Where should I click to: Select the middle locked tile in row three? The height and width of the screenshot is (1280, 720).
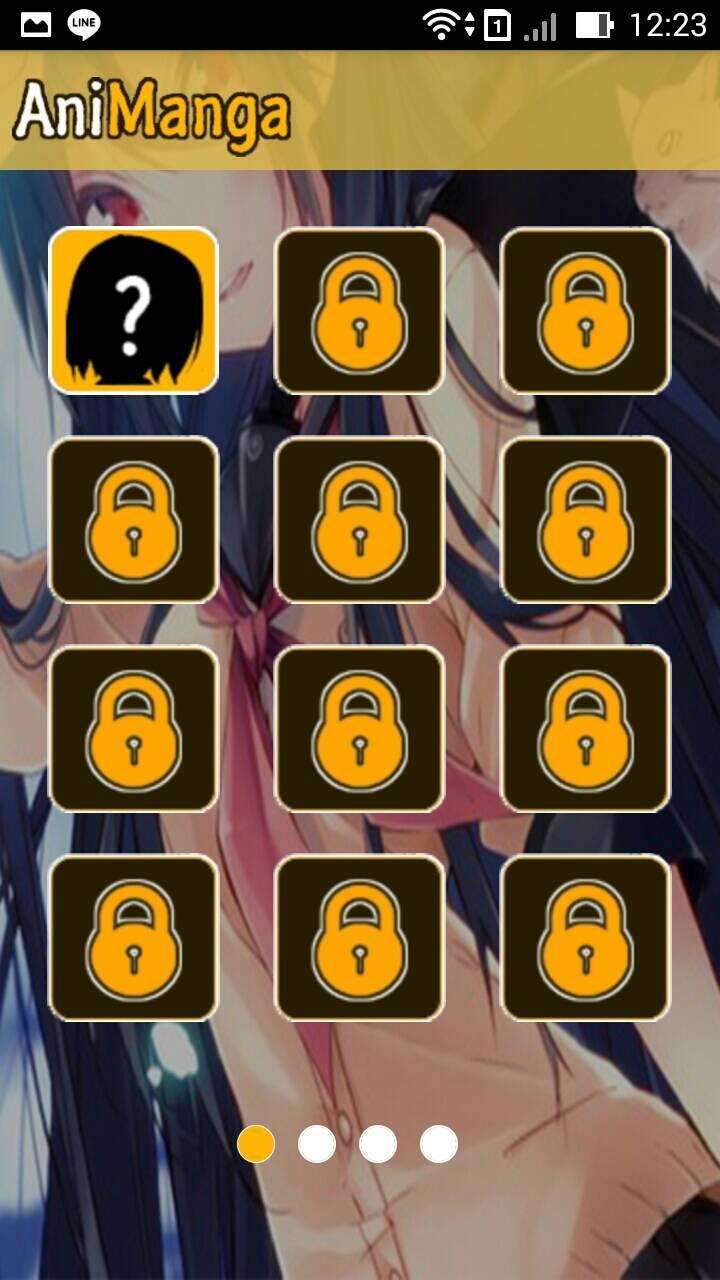360,729
